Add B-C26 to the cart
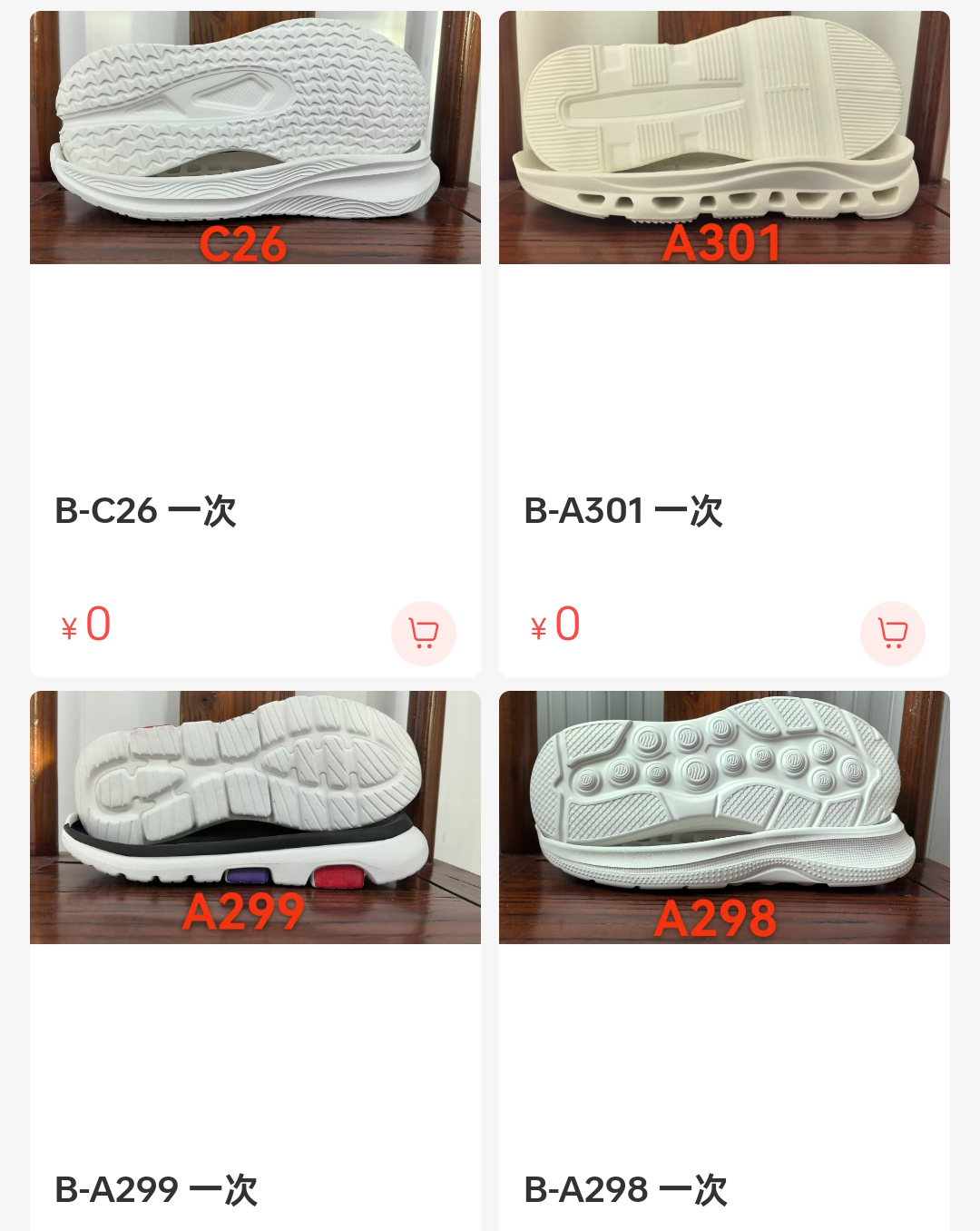Screen dimensions: 980x1231 click(423, 633)
